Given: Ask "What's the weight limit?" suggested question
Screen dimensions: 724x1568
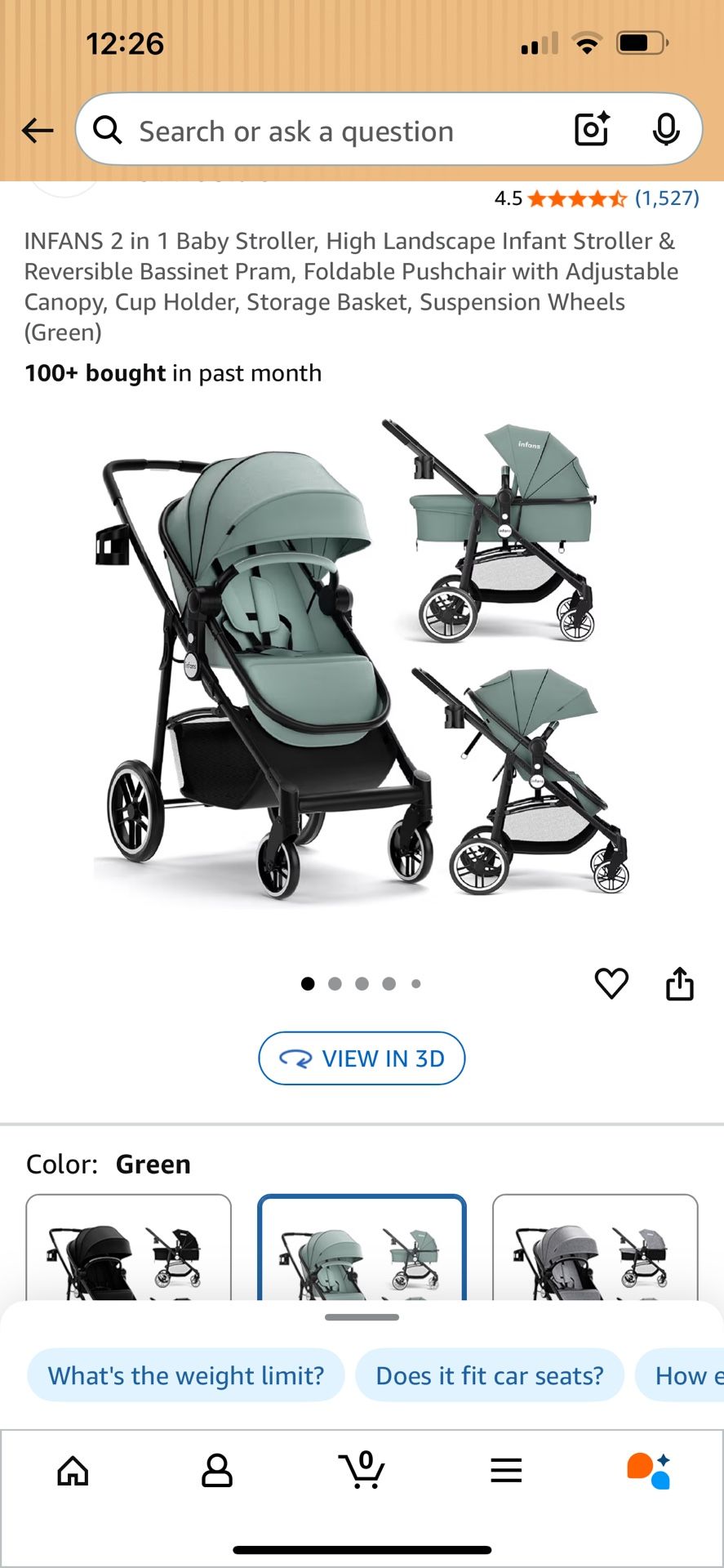Looking at the screenshot, I should [186, 1375].
